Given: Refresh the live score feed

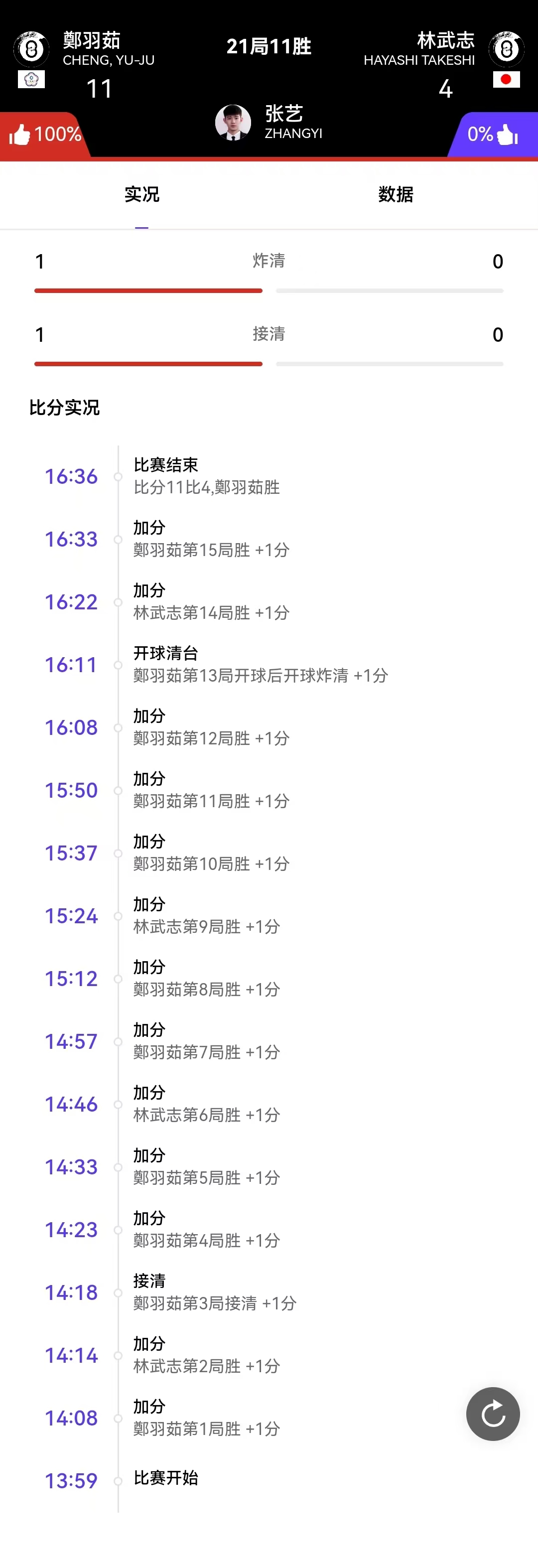Looking at the screenshot, I should (x=492, y=1414).
